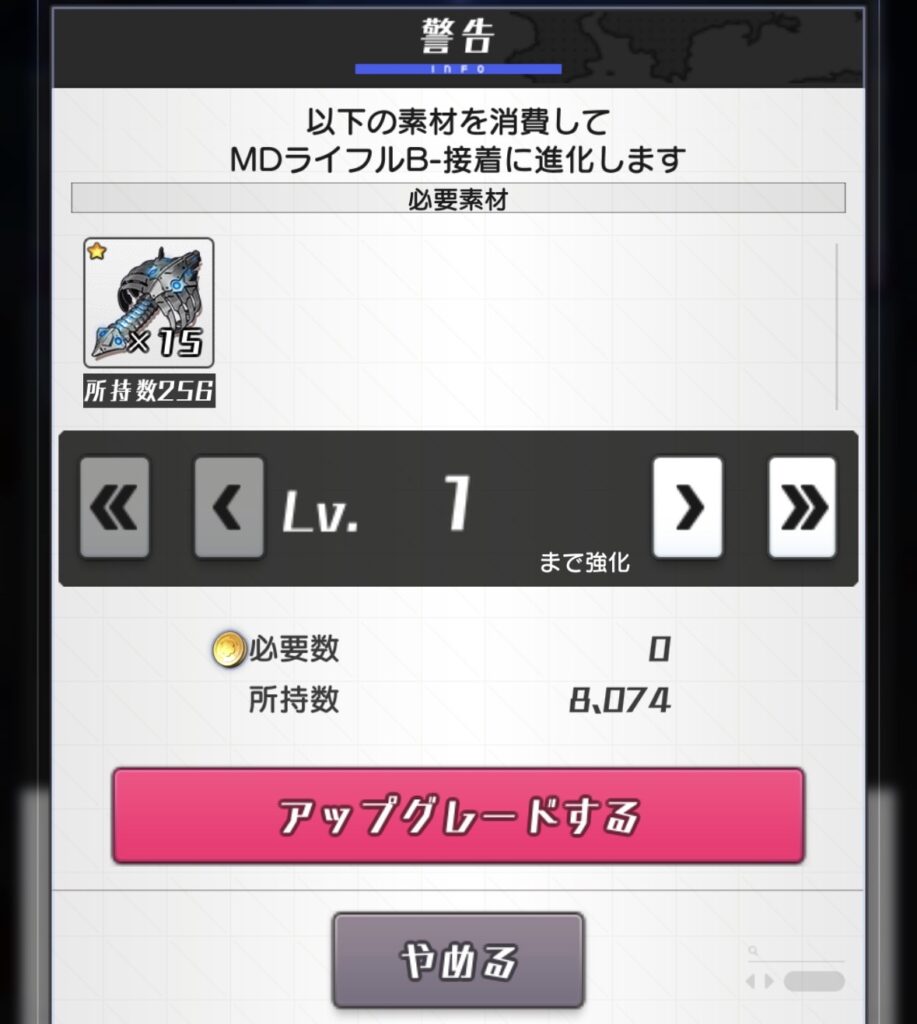Decrease the level by one step
This screenshot has width=917, height=1024.
coord(229,507)
